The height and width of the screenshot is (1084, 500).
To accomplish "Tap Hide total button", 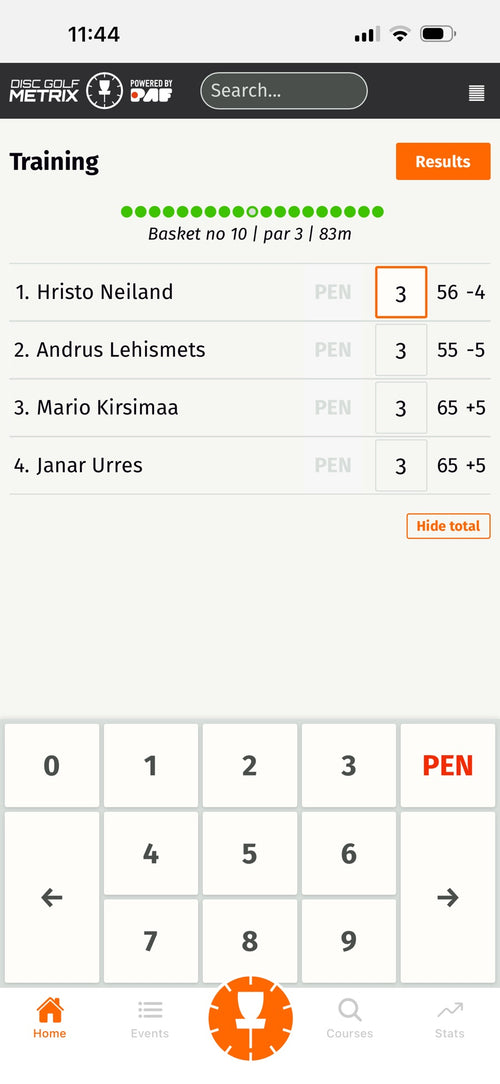I will coord(448,526).
